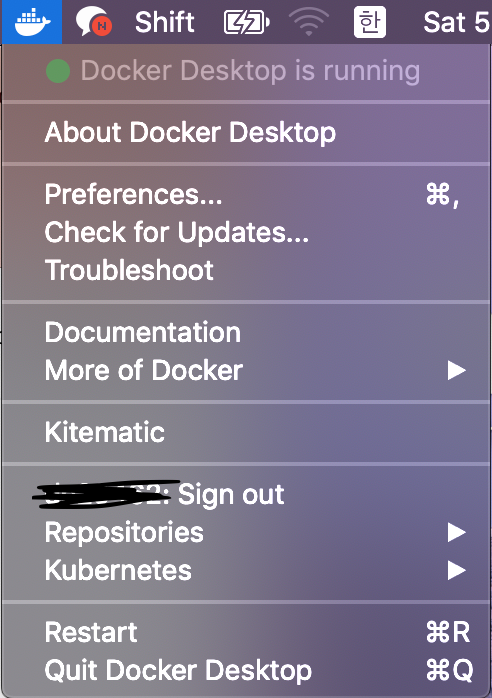Expand the Kubernetes submenu
Viewport: 492px width, 698px height.
point(246,570)
